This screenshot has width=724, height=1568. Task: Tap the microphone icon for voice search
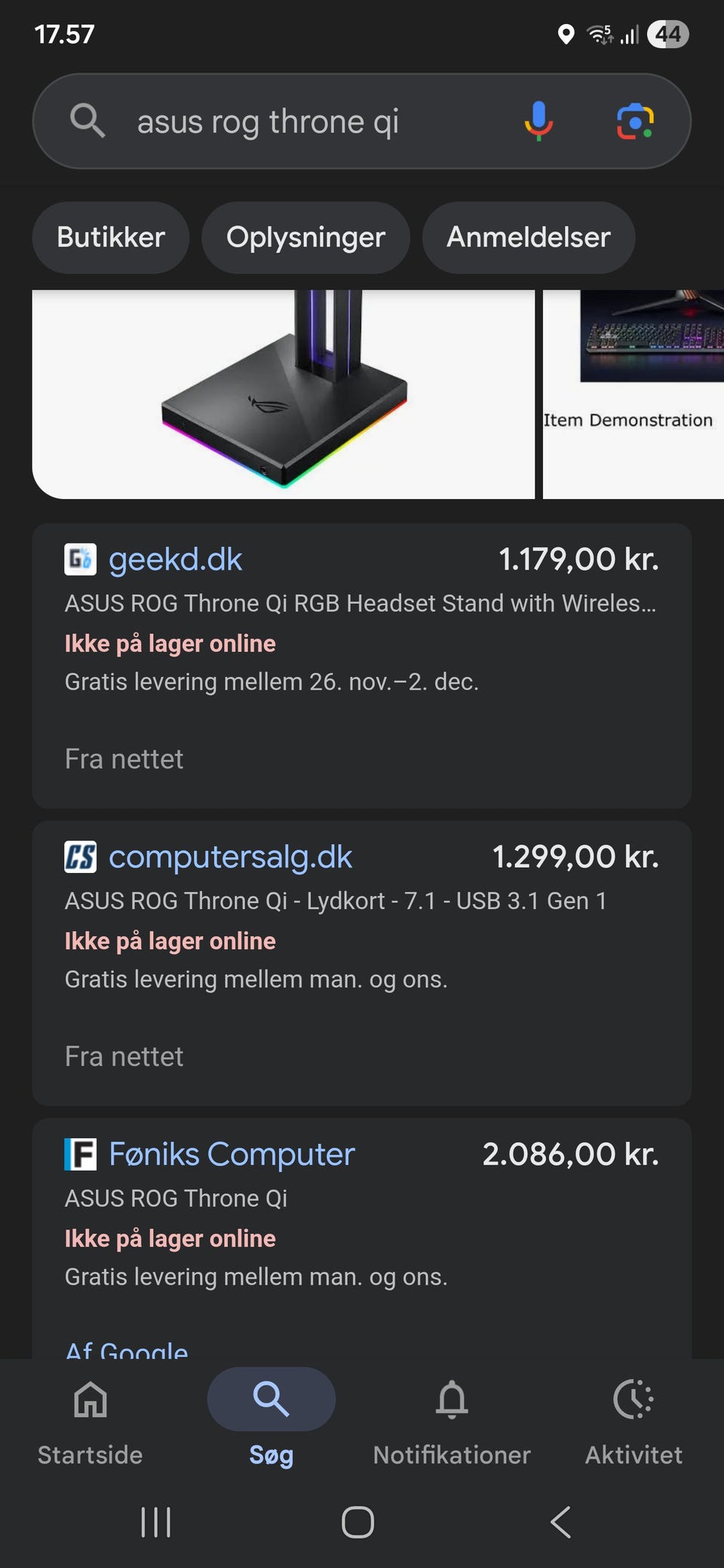538,121
